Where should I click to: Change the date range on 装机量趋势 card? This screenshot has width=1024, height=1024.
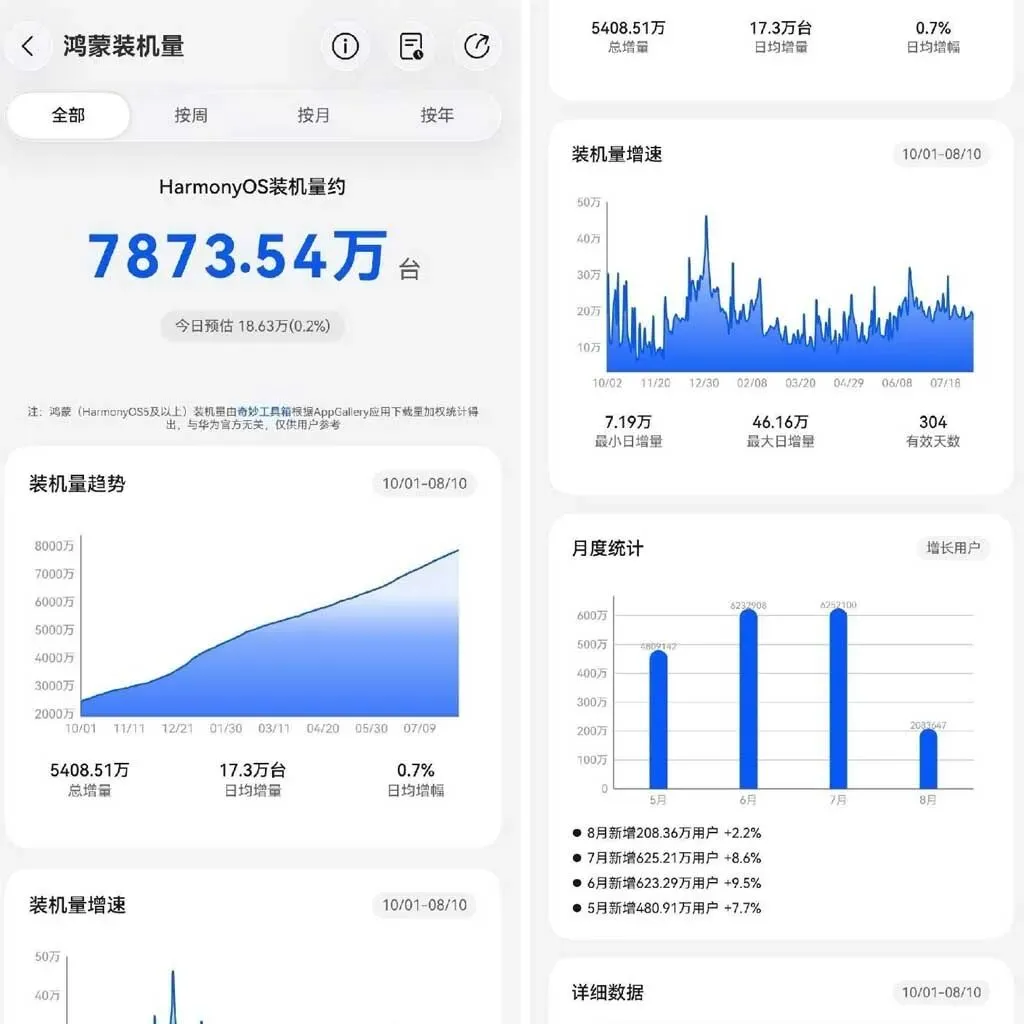coord(424,484)
